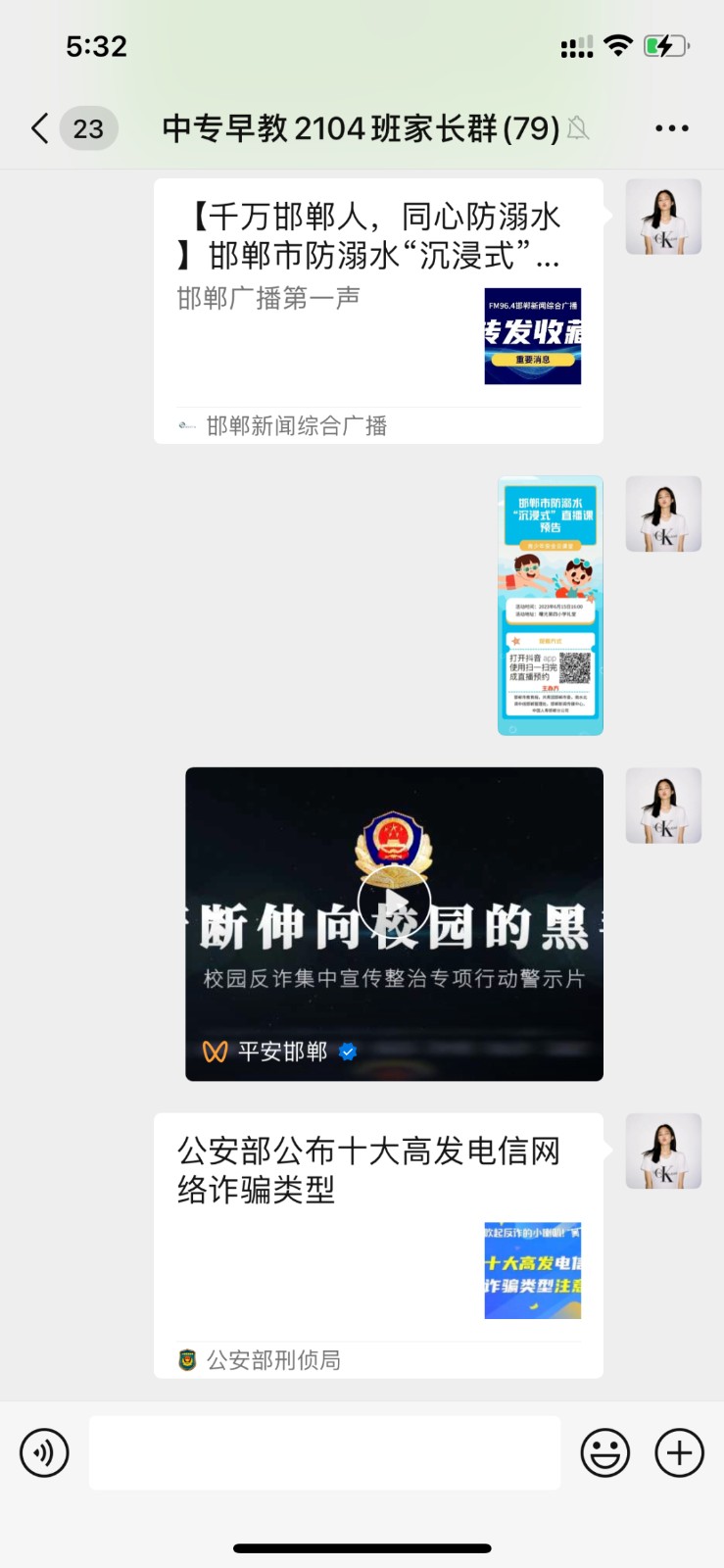Open the emoji picker
Screen dimensions: 724x1568
coord(604,1452)
